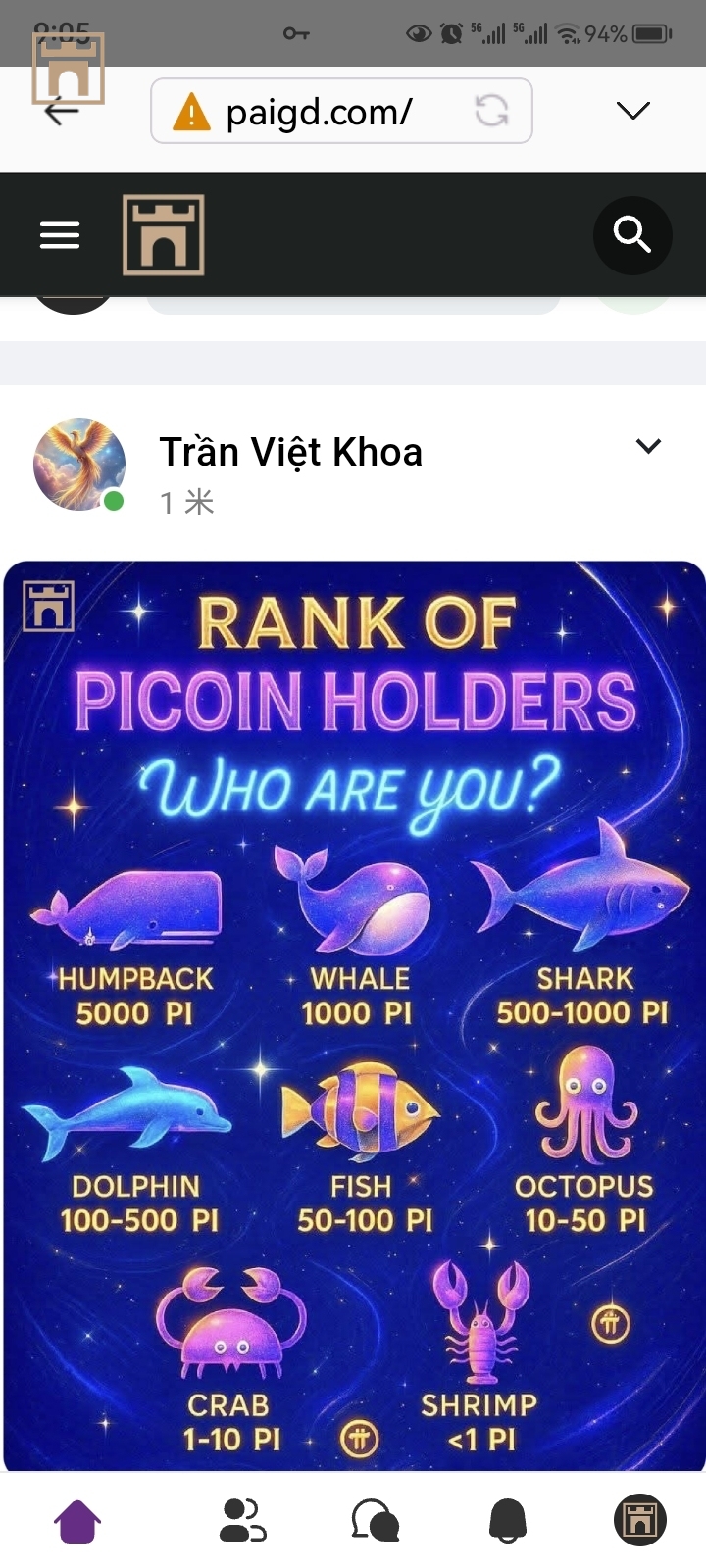Go back using the browser arrow
This screenshot has height=1568, width=706.
click(x=61, y=112)
